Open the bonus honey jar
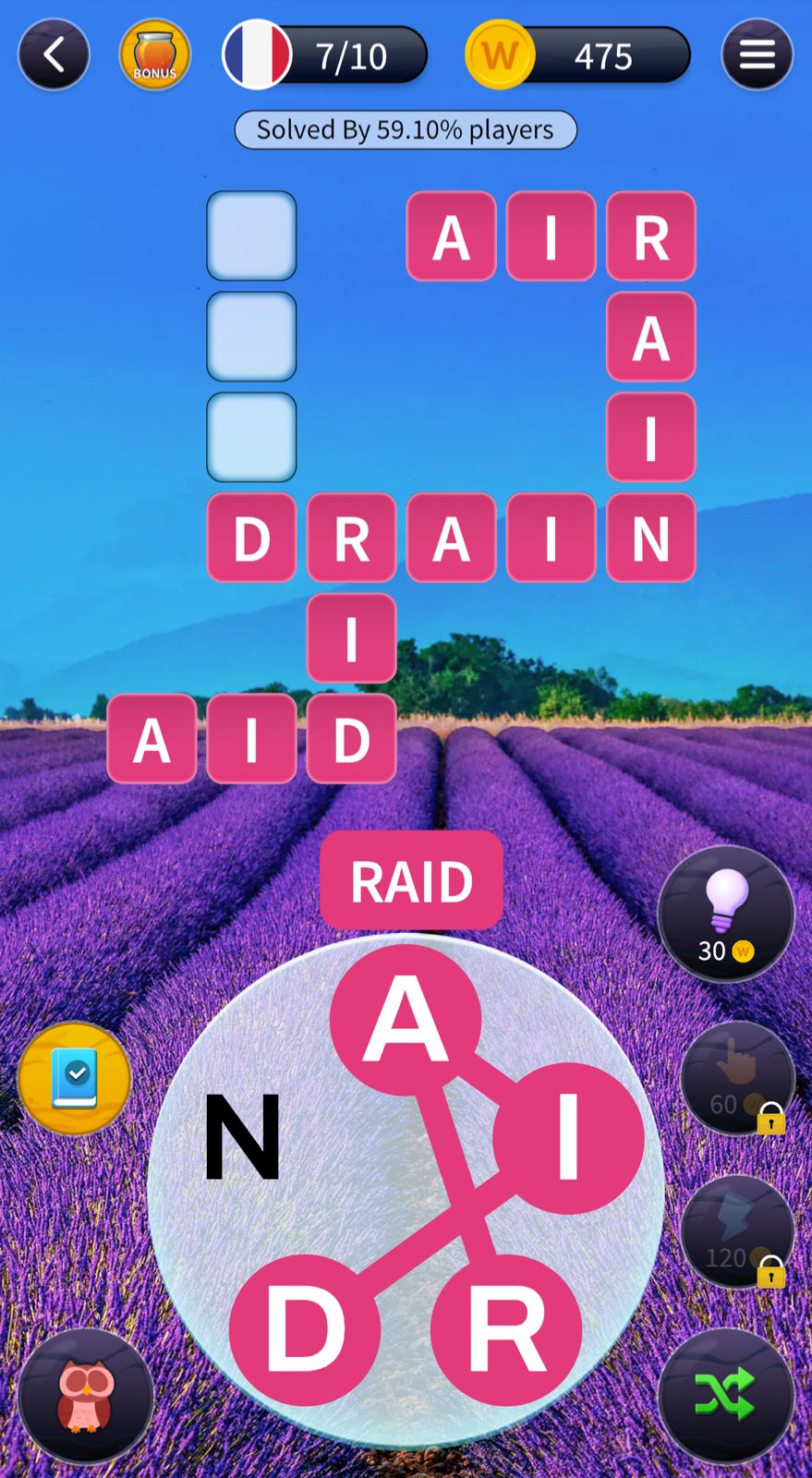 point(154,56)
